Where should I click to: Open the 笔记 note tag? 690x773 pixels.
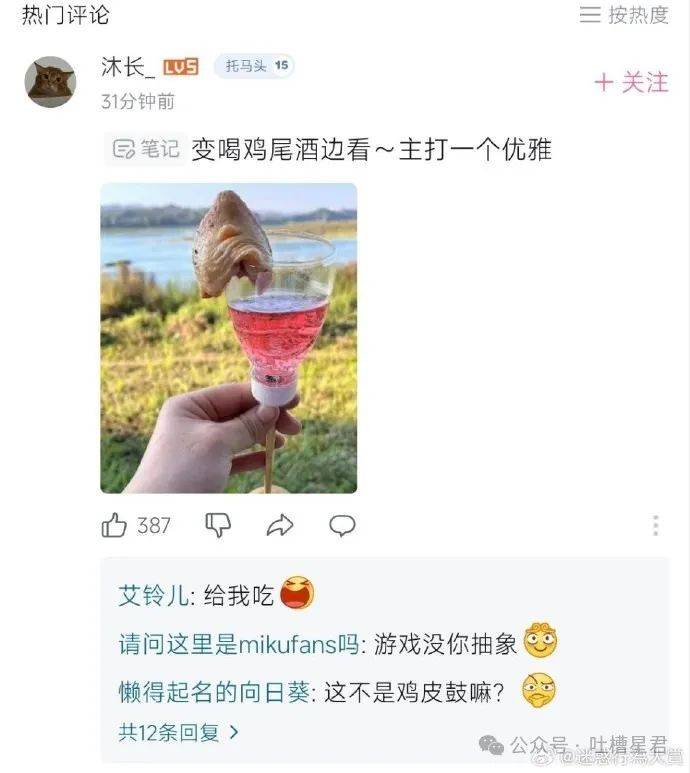pos(145,150)
